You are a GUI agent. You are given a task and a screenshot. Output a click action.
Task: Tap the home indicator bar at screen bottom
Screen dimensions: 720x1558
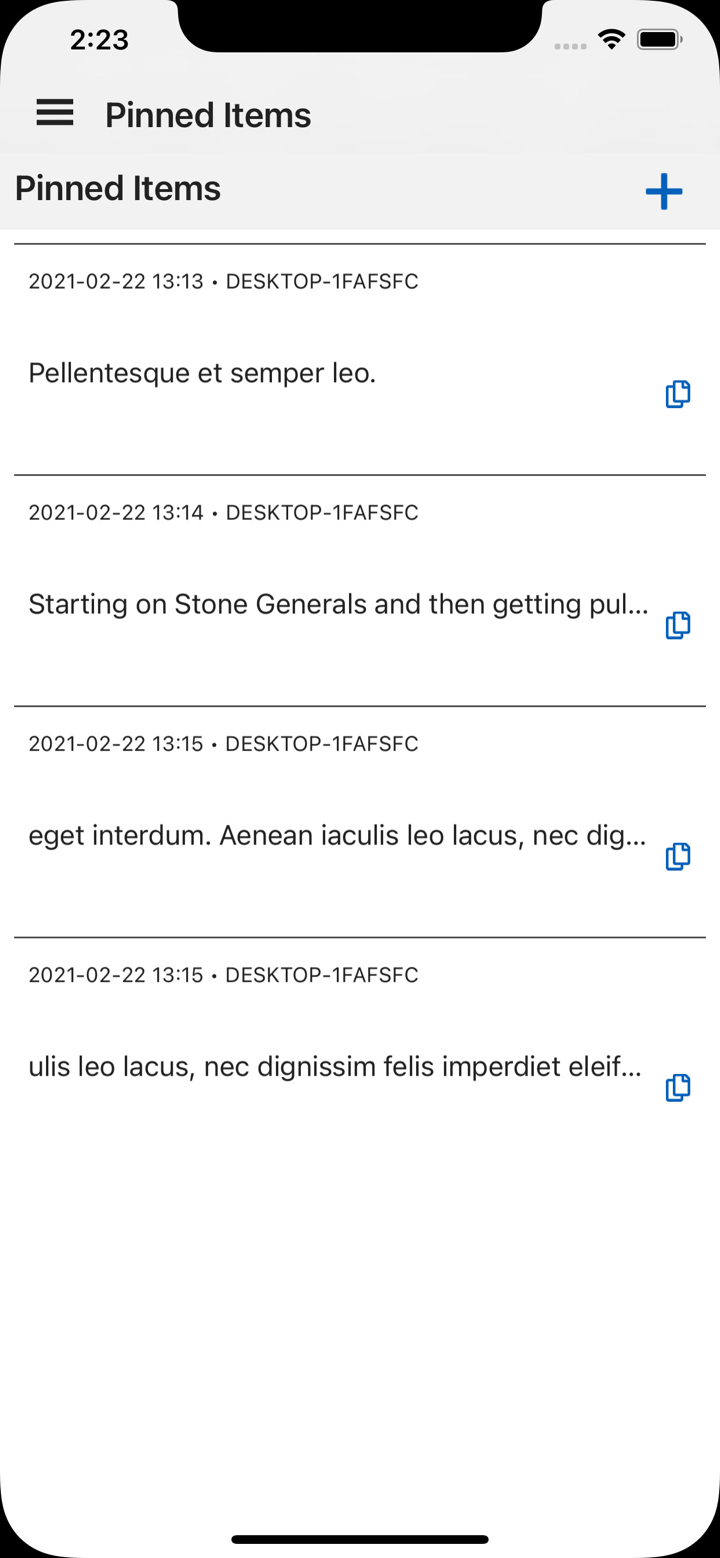pyautogui.click(x=360, y=1540)
